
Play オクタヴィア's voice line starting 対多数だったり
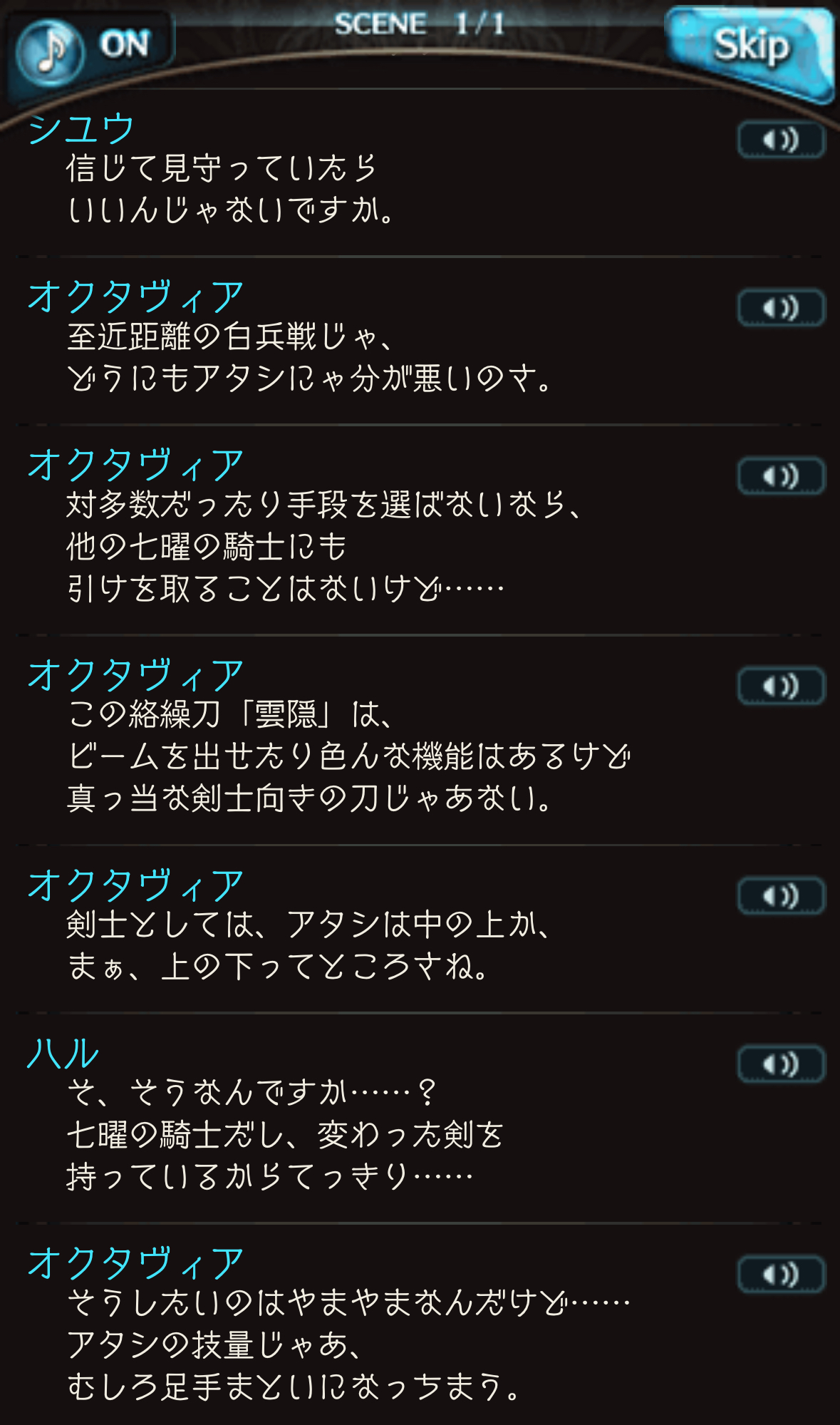[781, 476]
